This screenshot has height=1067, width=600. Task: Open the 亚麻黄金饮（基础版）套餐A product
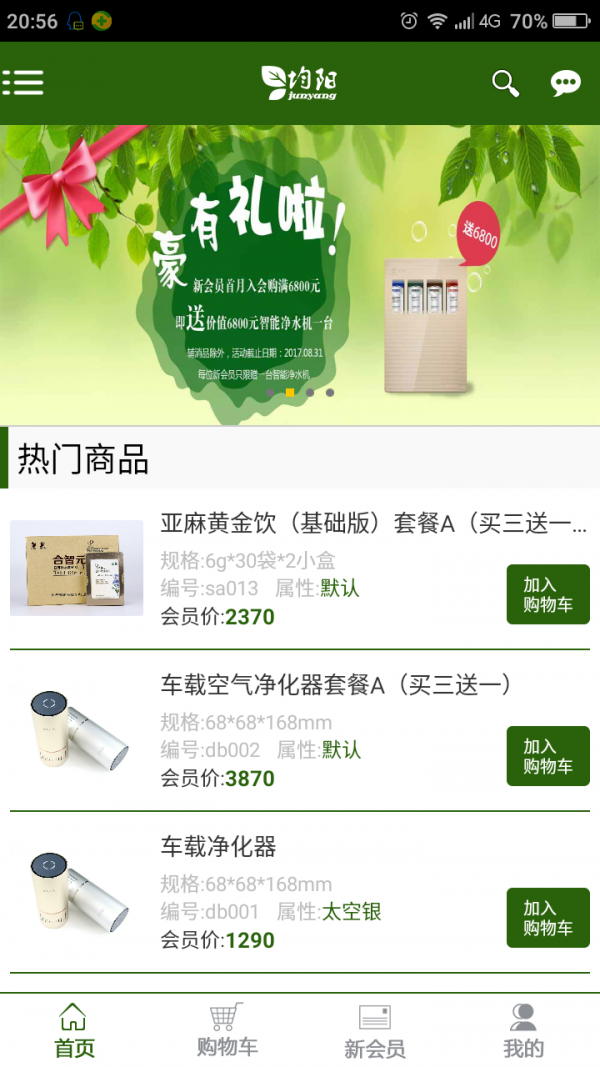[372, 524]
